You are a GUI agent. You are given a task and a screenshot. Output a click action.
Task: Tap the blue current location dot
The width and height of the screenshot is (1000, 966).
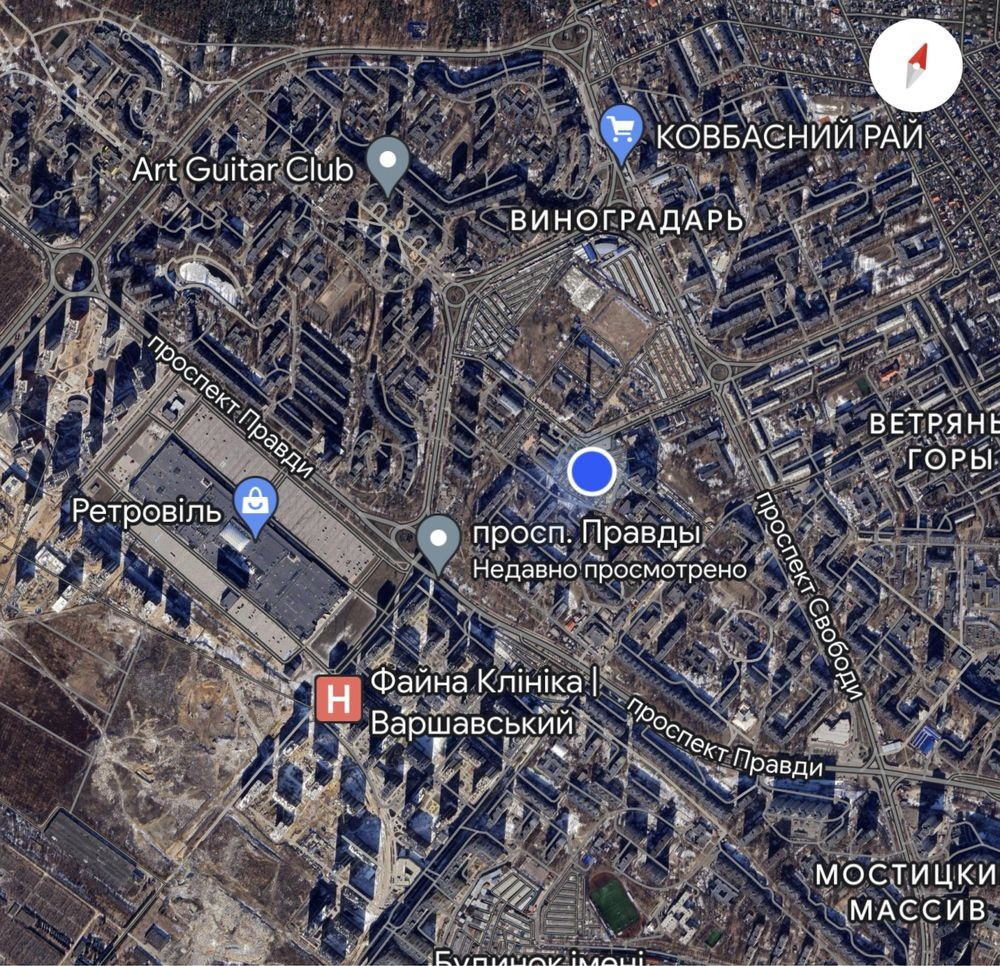click(591, 471)
